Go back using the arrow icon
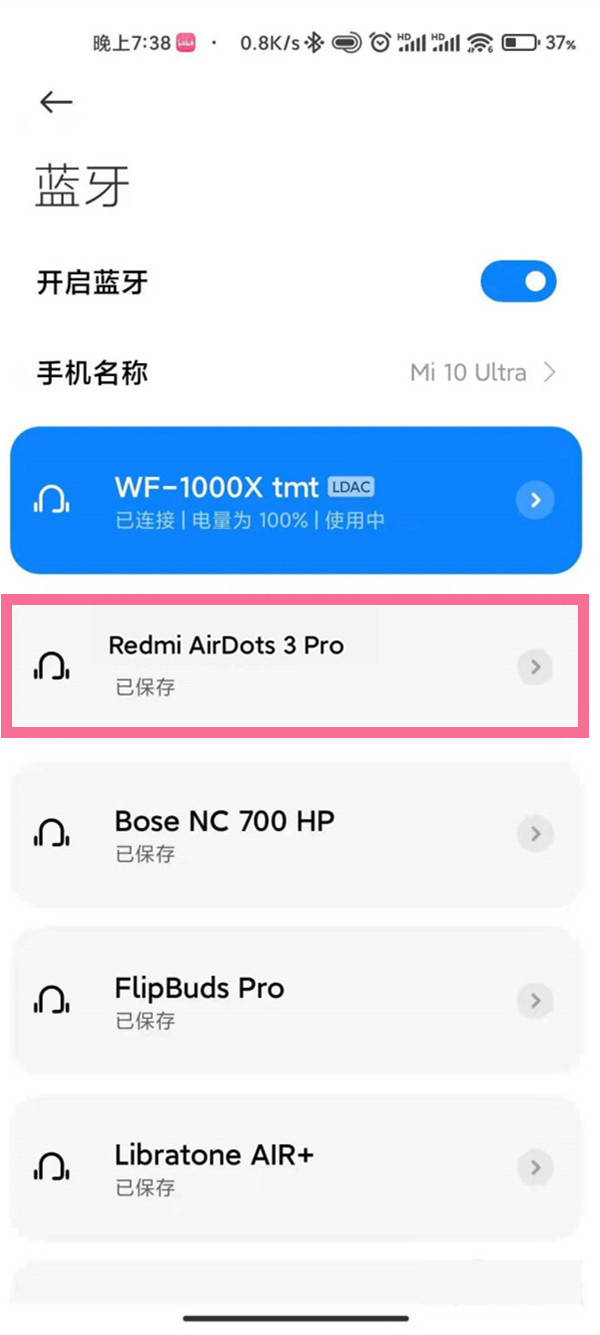Screen dimensions: 600x1335 coord(55,102)
